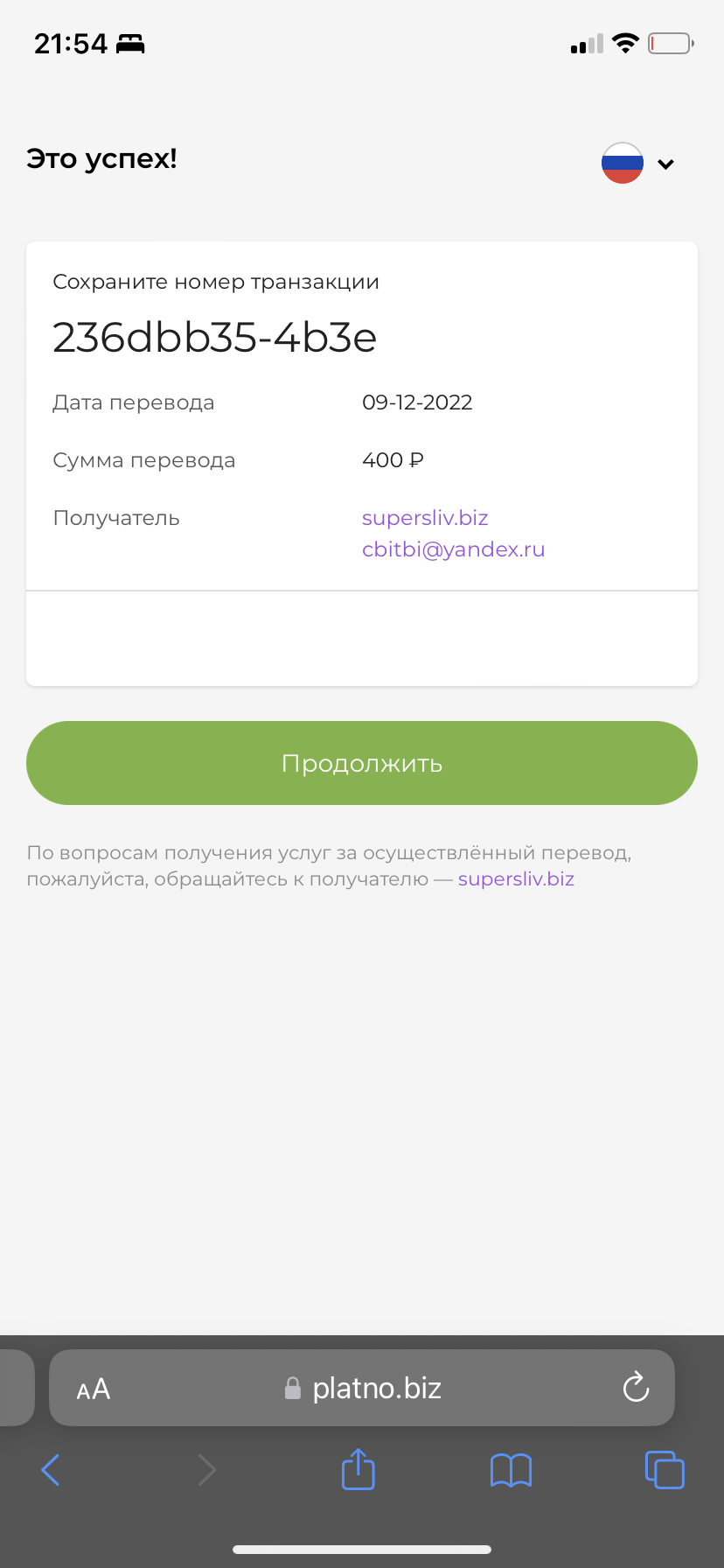The height and width of the screenshot is (1568, 724).
Task: Follow the supersliv.biz link in the footer note
Action: (516, 879)
